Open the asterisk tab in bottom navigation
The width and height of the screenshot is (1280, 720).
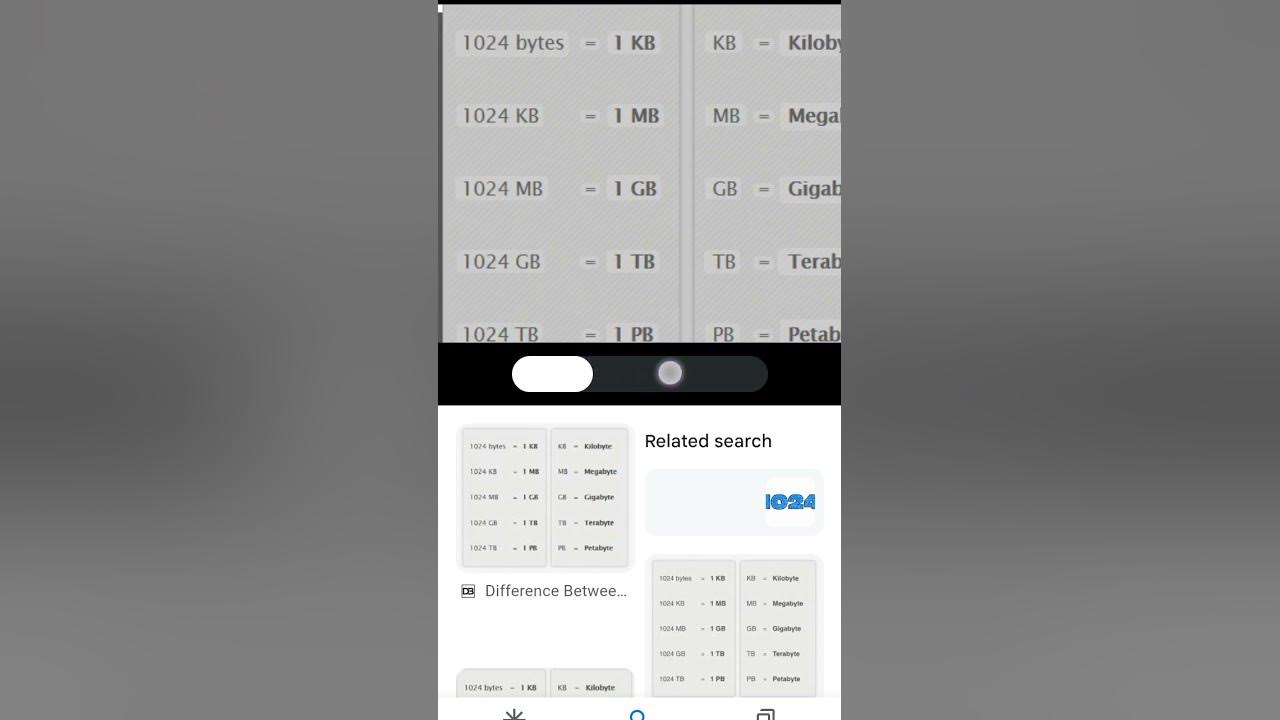[514, 714]
